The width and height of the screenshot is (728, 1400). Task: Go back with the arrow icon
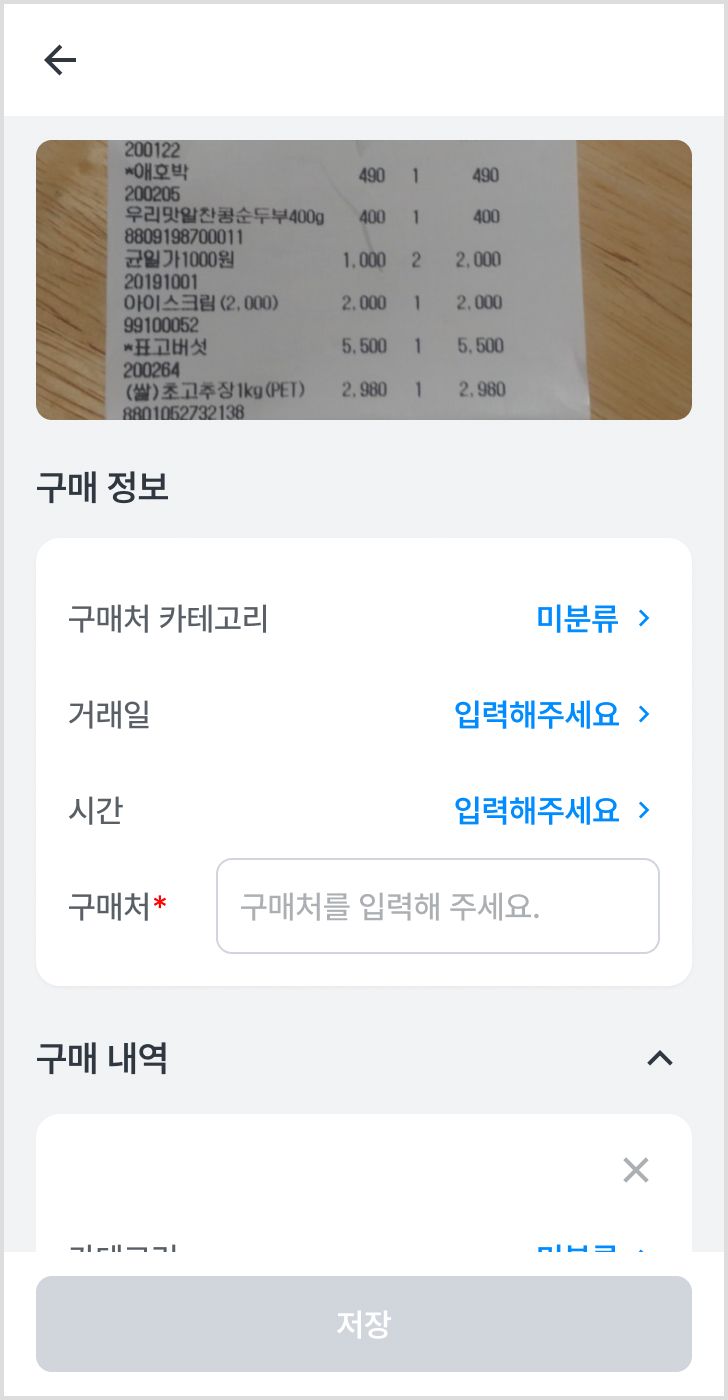click(60, 61)
